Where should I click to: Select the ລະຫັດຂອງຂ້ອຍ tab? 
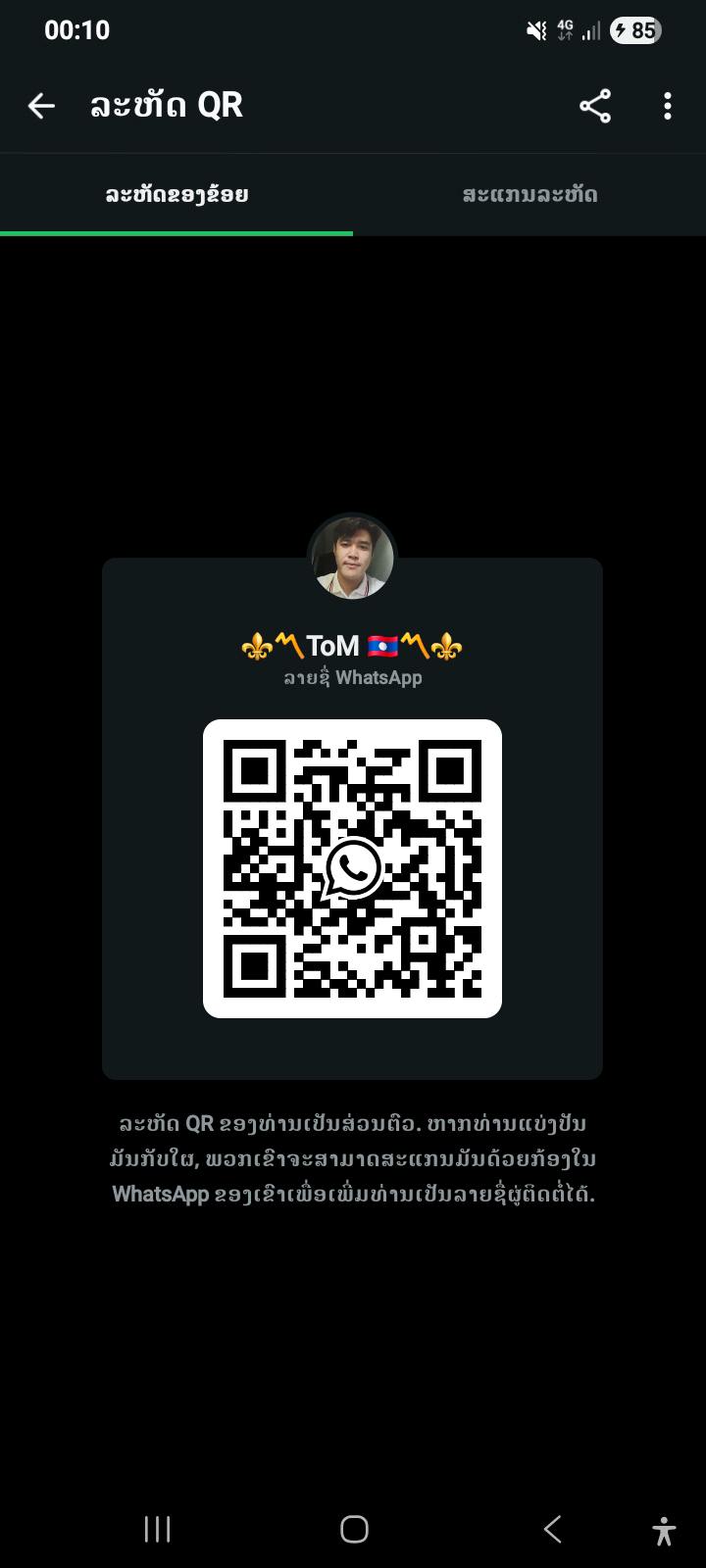pos(176,194)
